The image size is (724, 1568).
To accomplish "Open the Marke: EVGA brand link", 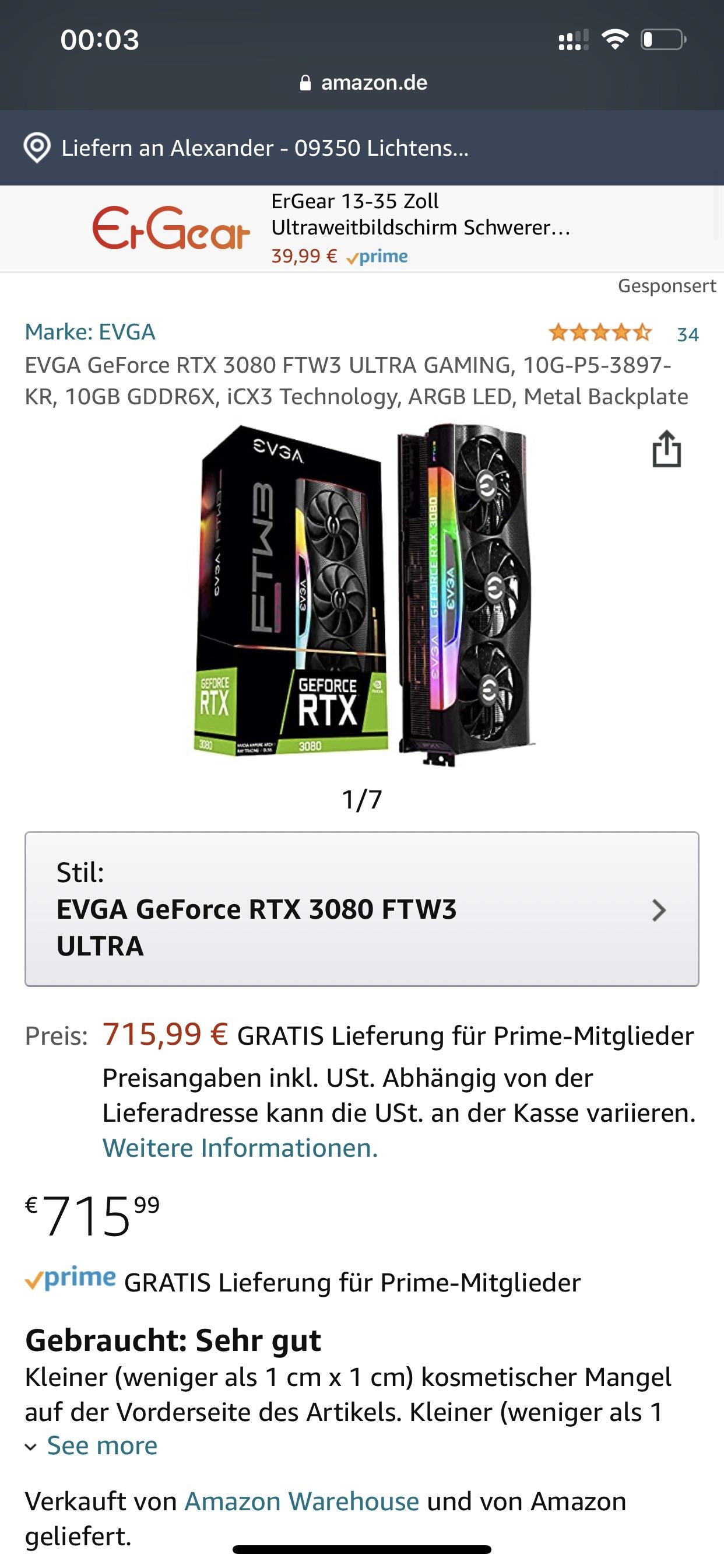I will click(x=90, y=332).
